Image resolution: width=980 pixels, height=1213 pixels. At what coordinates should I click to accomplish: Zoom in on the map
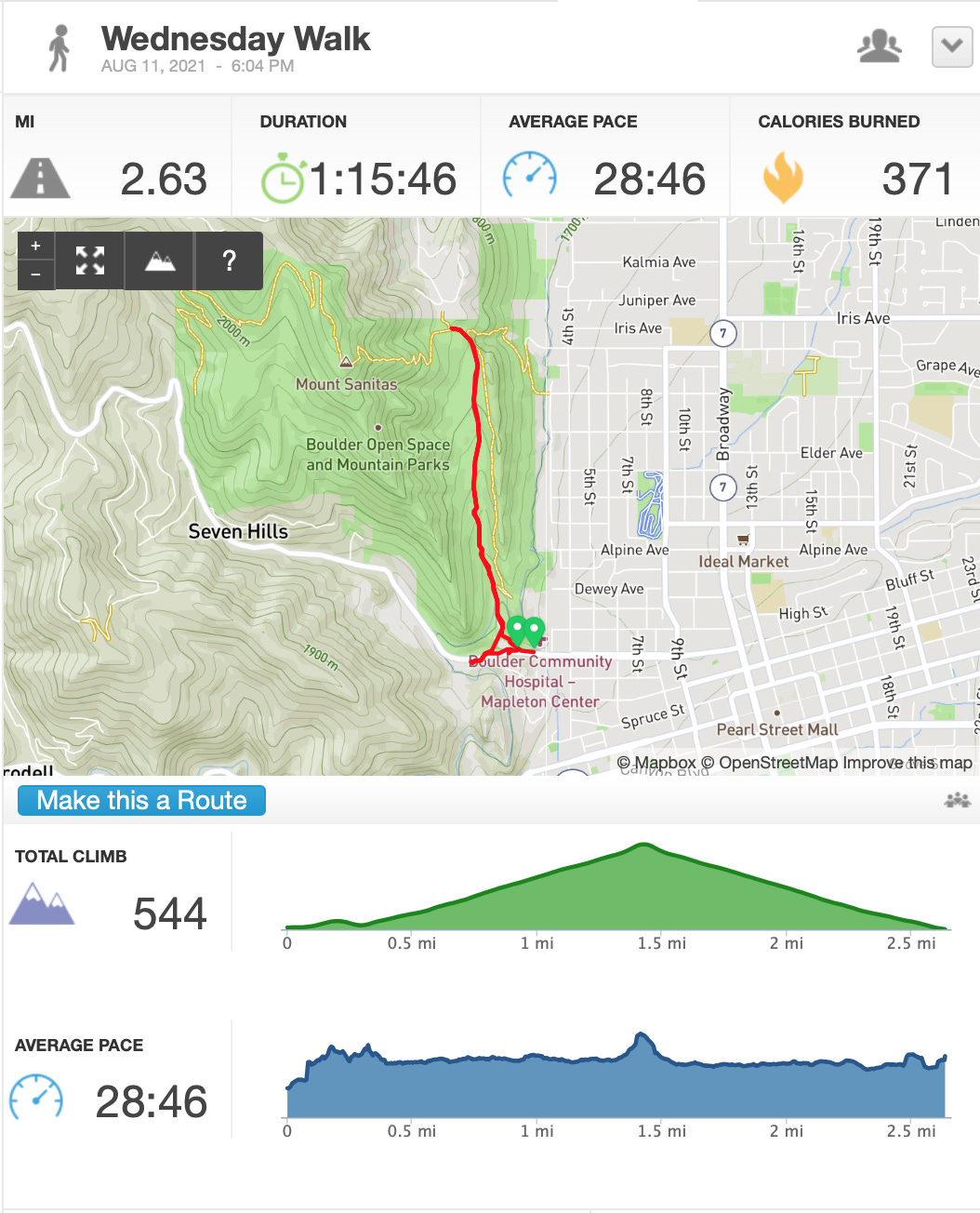click(x=35, y=247)
